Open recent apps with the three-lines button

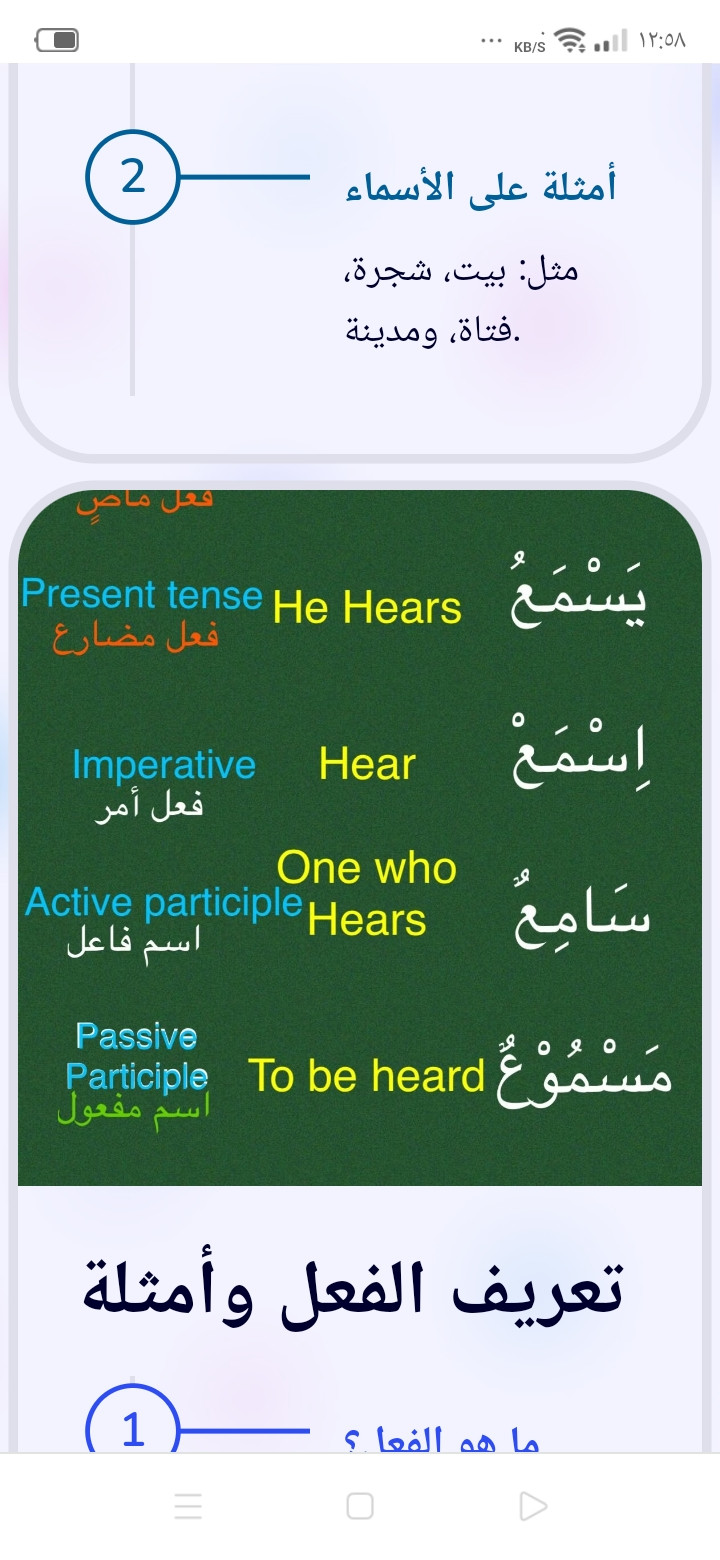tap(188, 1506)
